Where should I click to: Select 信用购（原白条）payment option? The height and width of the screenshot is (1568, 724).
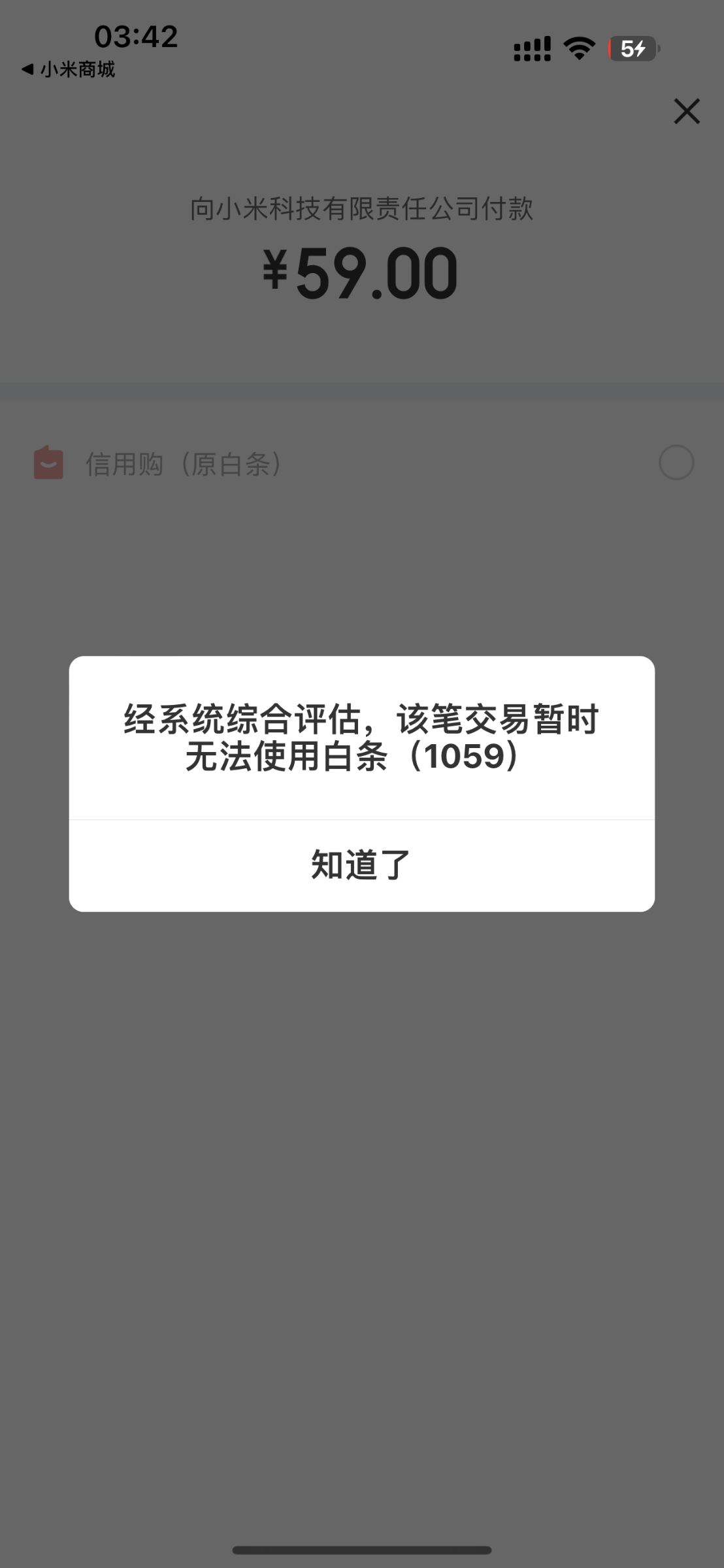click(362, 463)
